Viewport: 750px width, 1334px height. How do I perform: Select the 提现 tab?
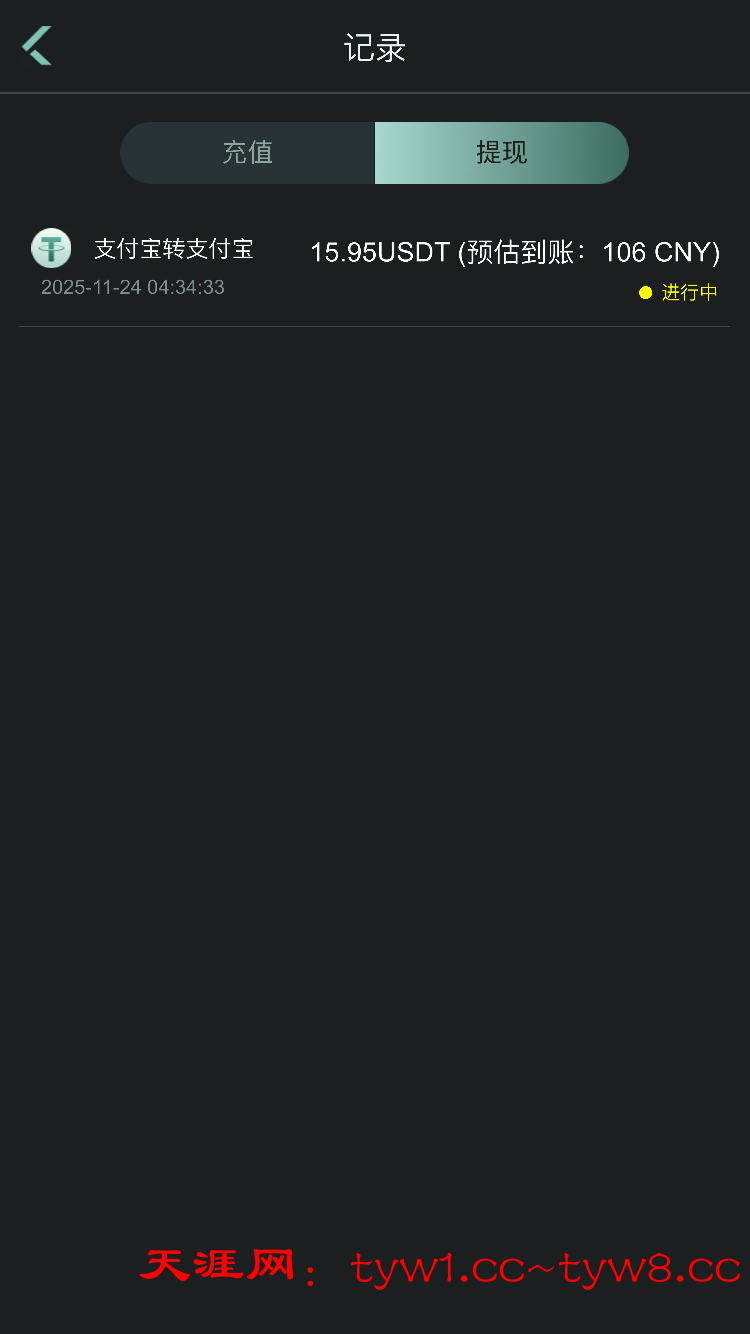(x=501, y=153)
